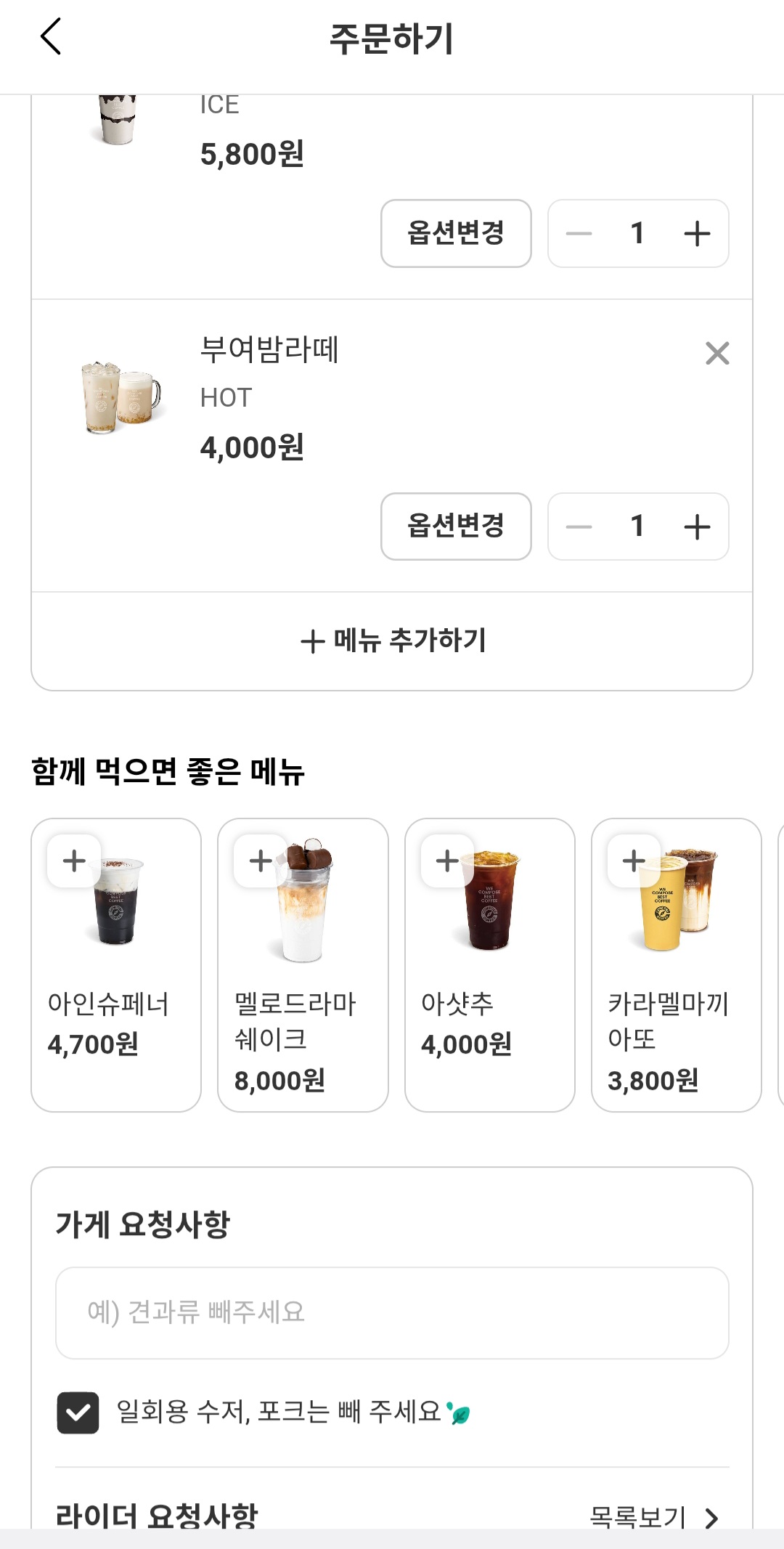Image resolution: width=784 pixels, height=1549 pixels.
Task: Change options for the 5,800원 ICE item
Action: (x=456, y=233)
